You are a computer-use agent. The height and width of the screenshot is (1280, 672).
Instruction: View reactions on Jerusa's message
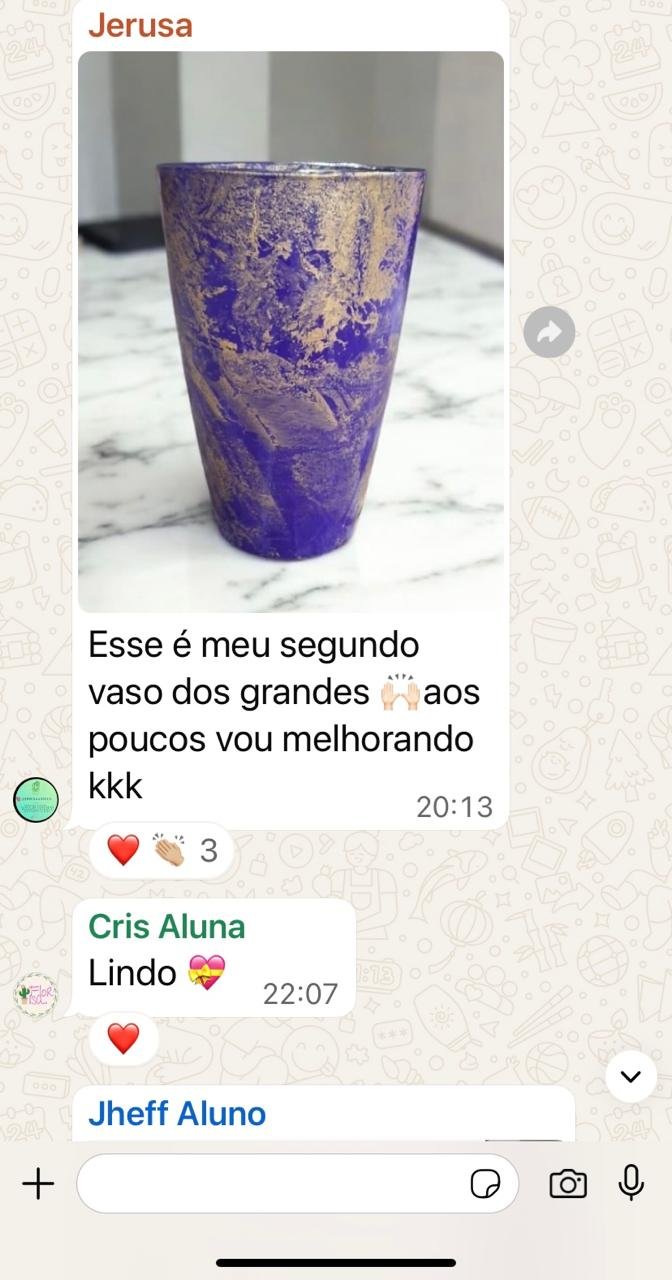162,851
